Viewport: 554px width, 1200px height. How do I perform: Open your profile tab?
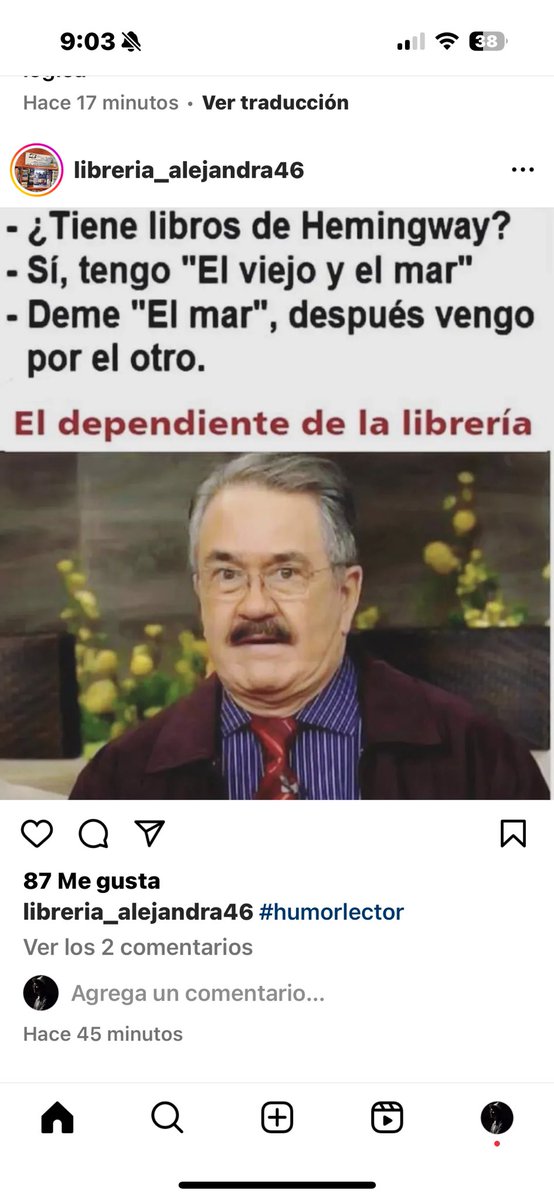click(497, 1117)
